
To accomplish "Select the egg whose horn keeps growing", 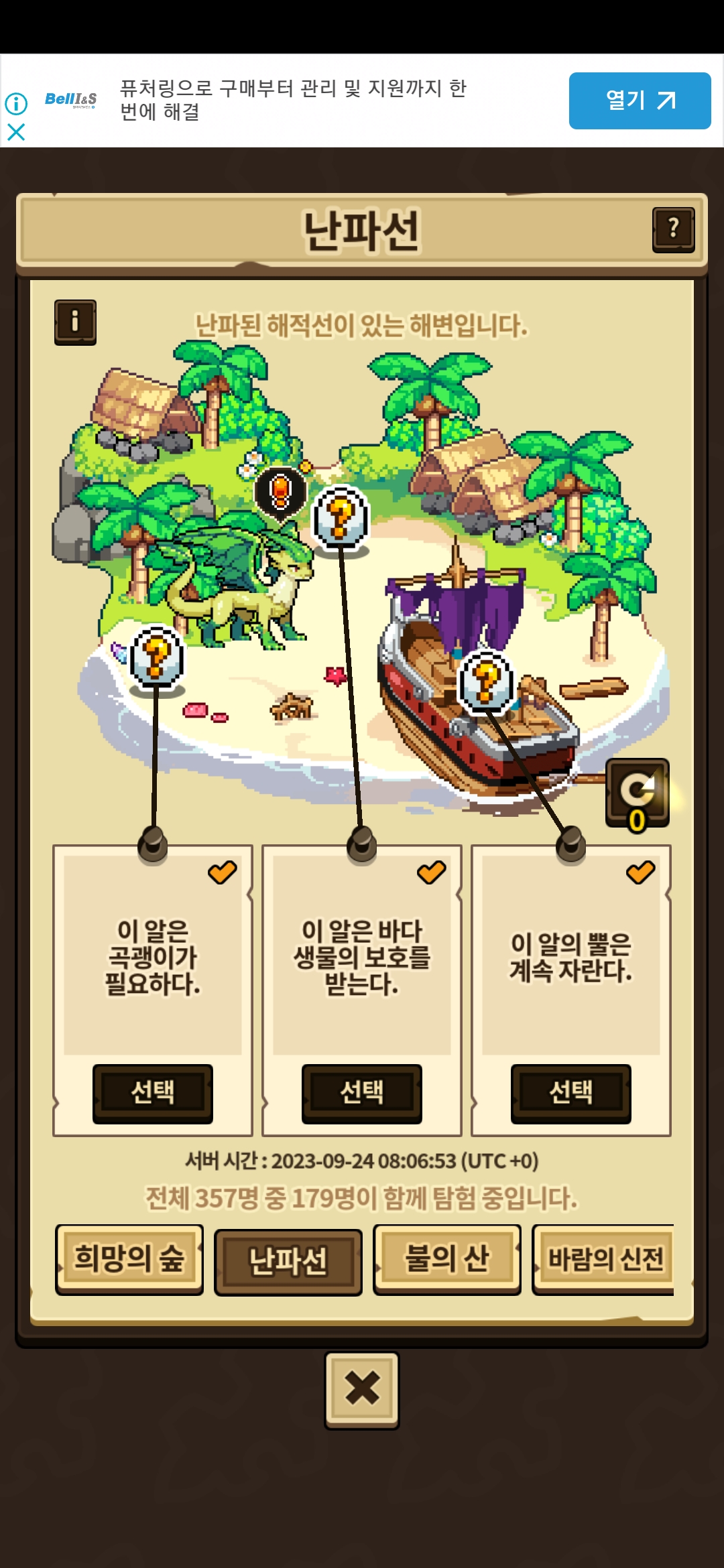I will [x=571, y=1093].
